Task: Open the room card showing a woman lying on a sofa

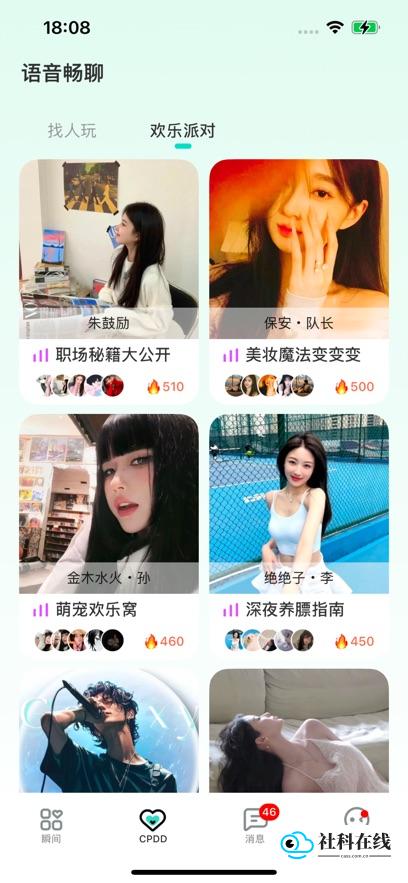Action: tap(299, 730)
